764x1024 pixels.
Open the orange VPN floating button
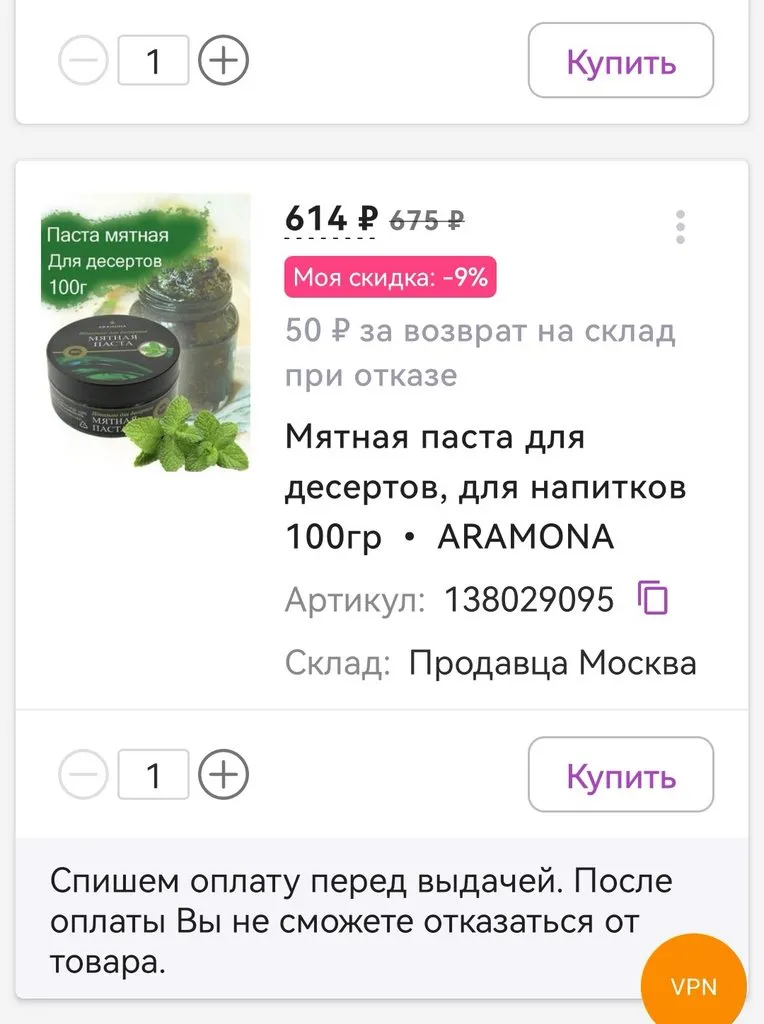[694, 985]
